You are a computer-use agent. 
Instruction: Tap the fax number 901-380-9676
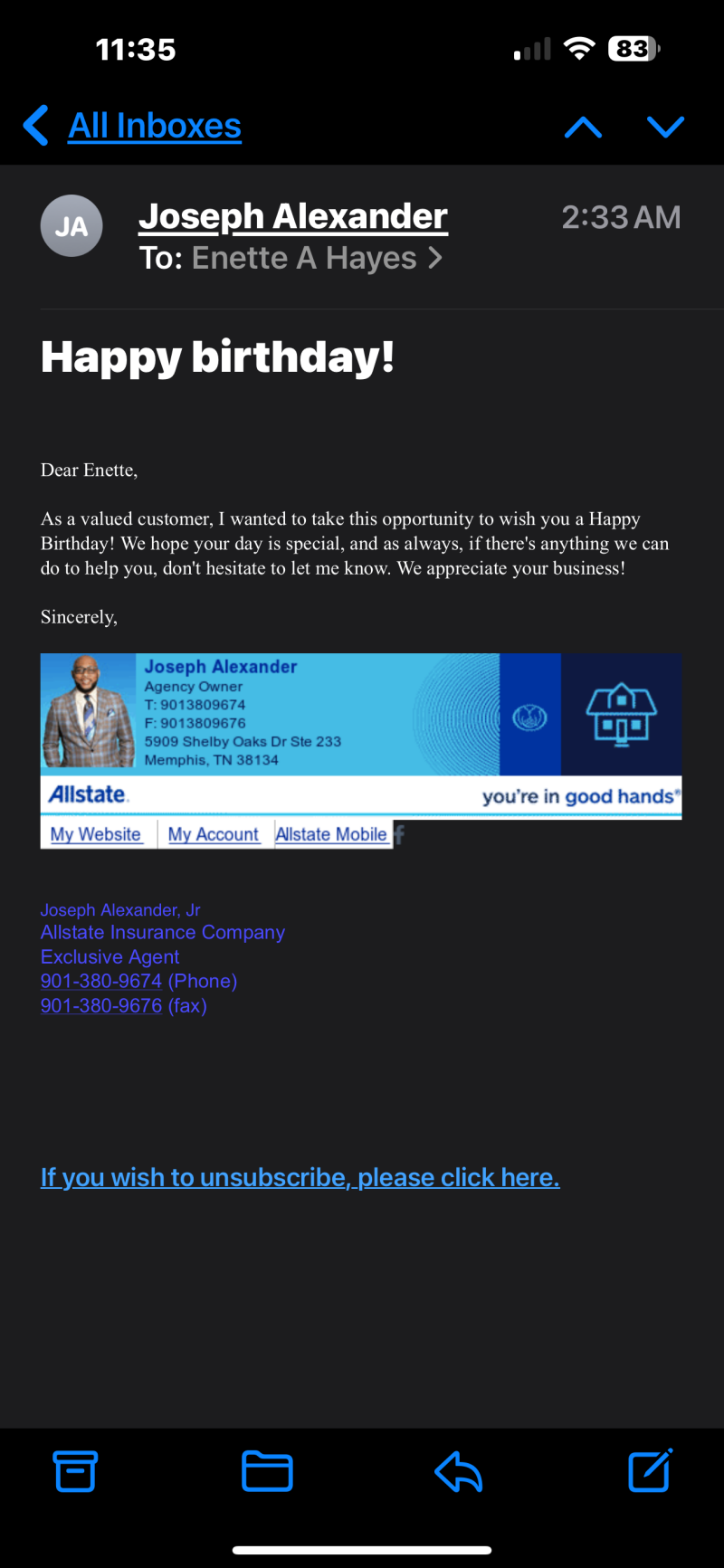101,1005
